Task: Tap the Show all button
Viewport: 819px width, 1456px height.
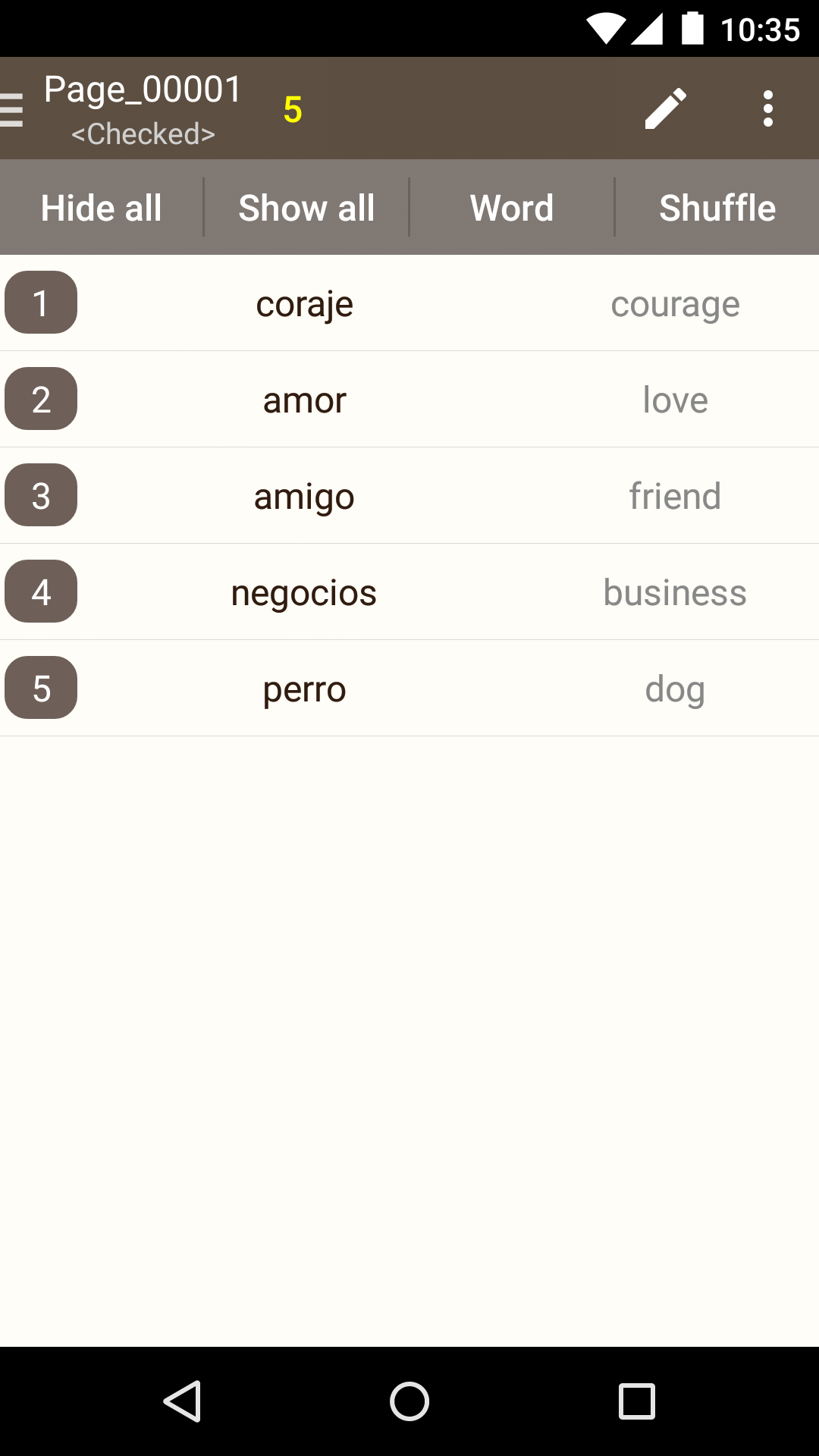Action: pyautogui.click(x=306, y=208)
